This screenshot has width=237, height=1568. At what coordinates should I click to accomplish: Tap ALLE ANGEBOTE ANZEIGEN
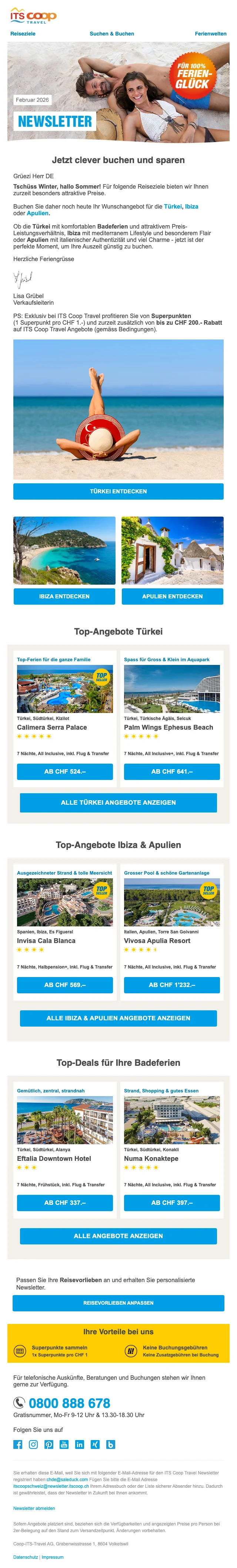click(x=118, y=1236)
